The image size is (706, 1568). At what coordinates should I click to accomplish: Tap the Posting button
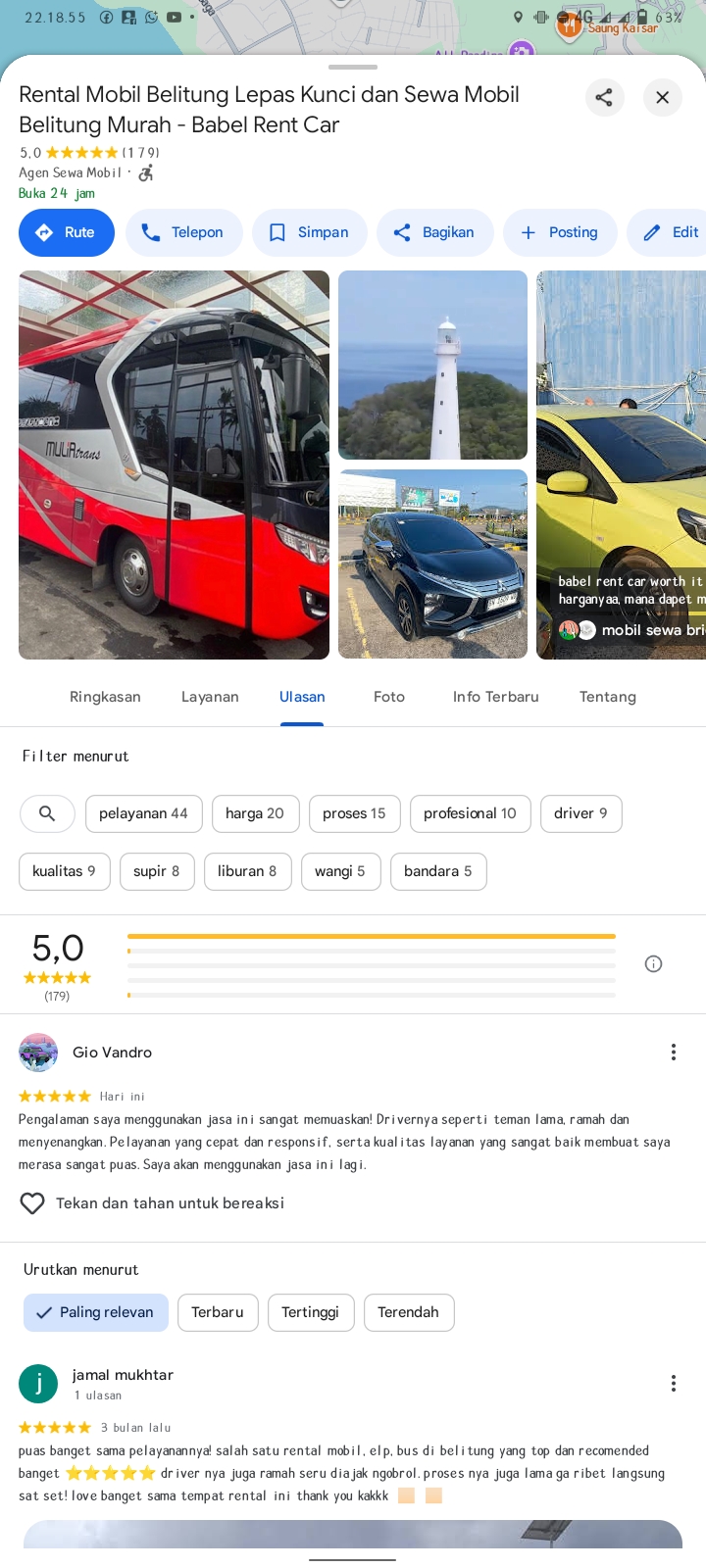click(x=560, y=232)
